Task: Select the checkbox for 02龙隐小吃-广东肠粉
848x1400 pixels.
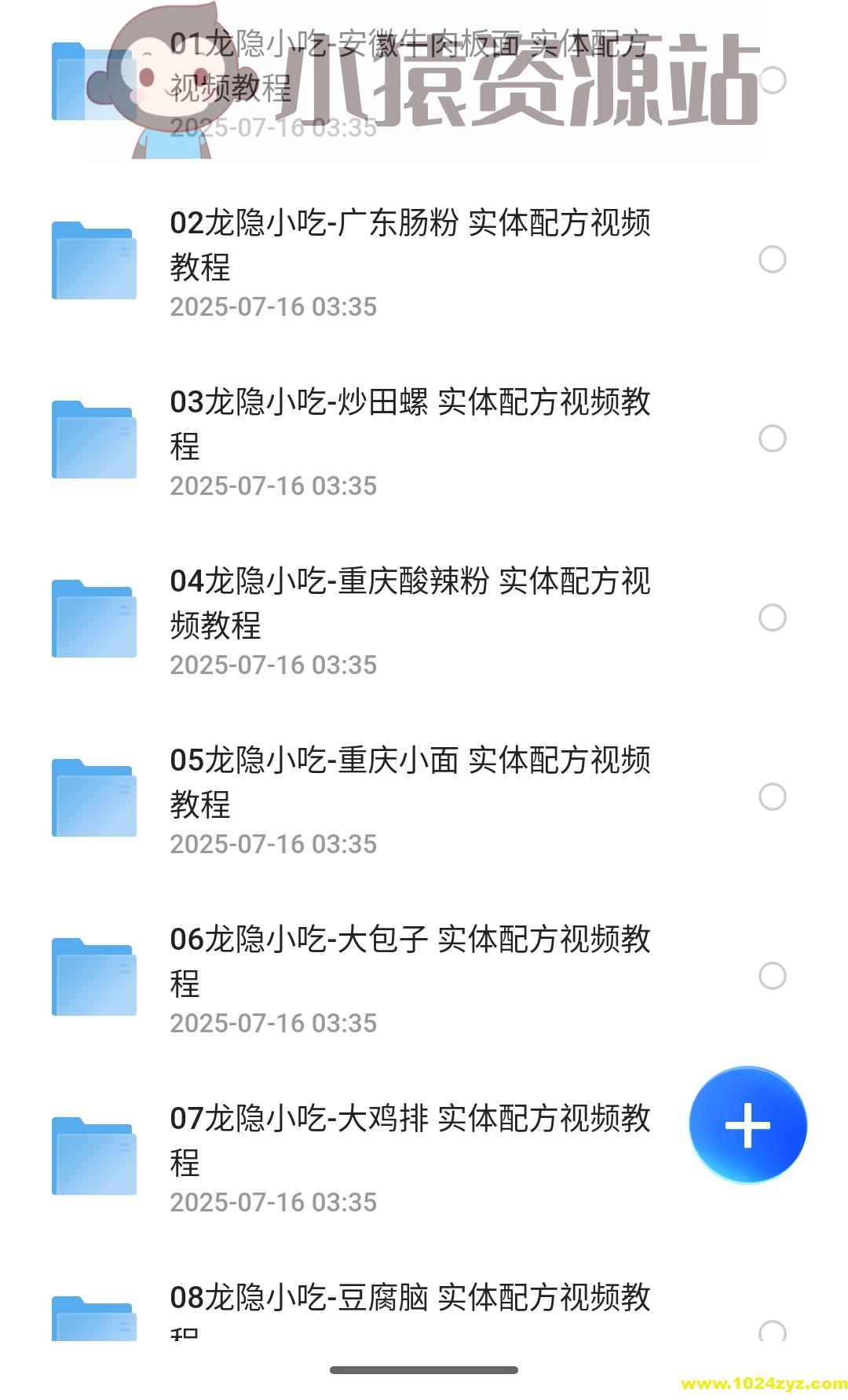Action: [x=772, y=259]
